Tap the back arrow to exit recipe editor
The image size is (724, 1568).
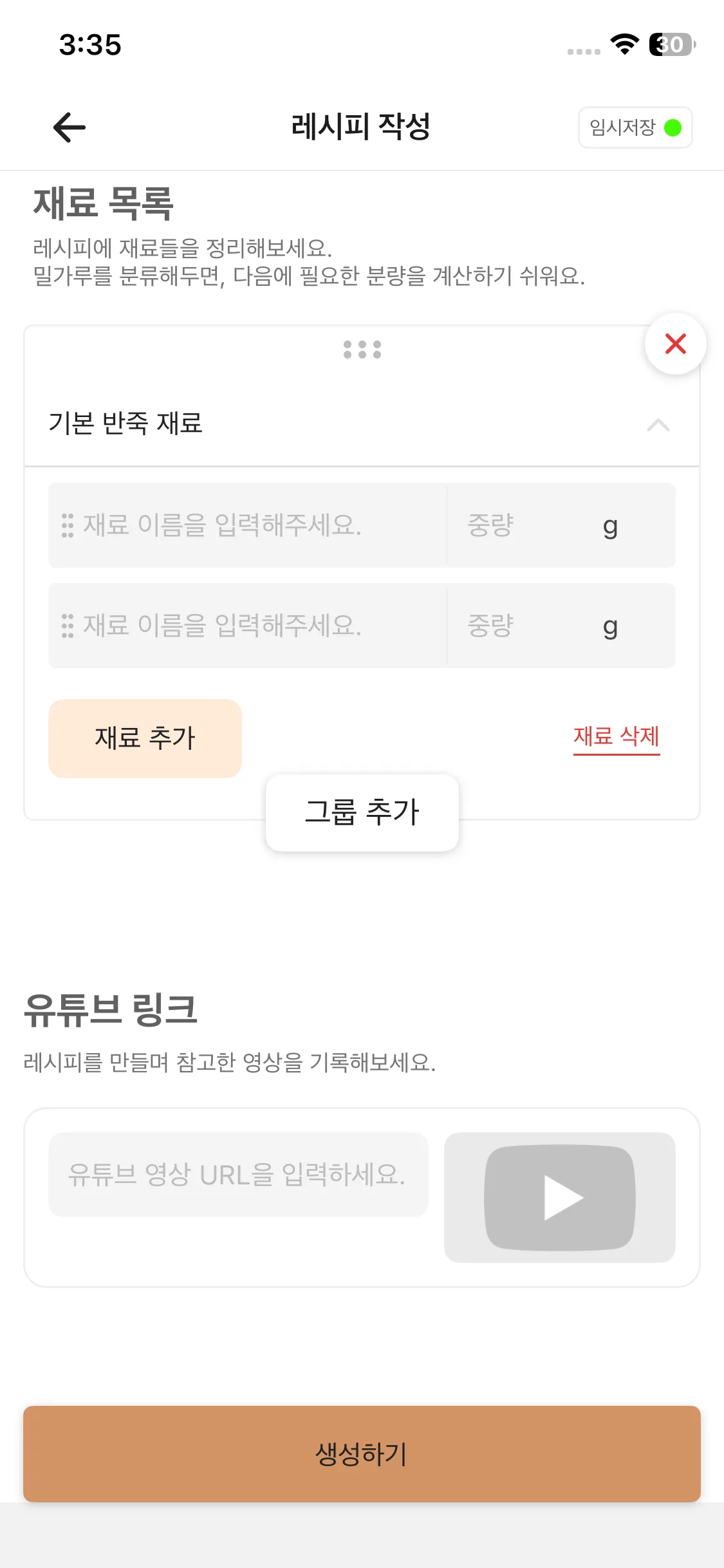coord(68,127)
